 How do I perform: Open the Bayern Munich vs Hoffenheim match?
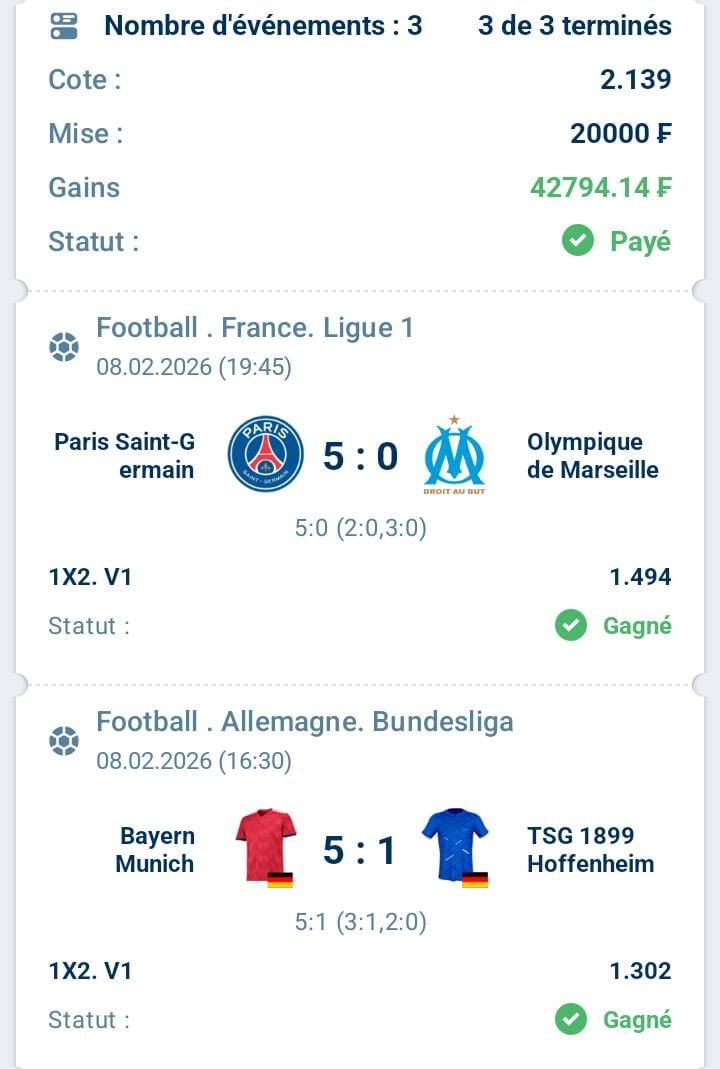(360, 850)
